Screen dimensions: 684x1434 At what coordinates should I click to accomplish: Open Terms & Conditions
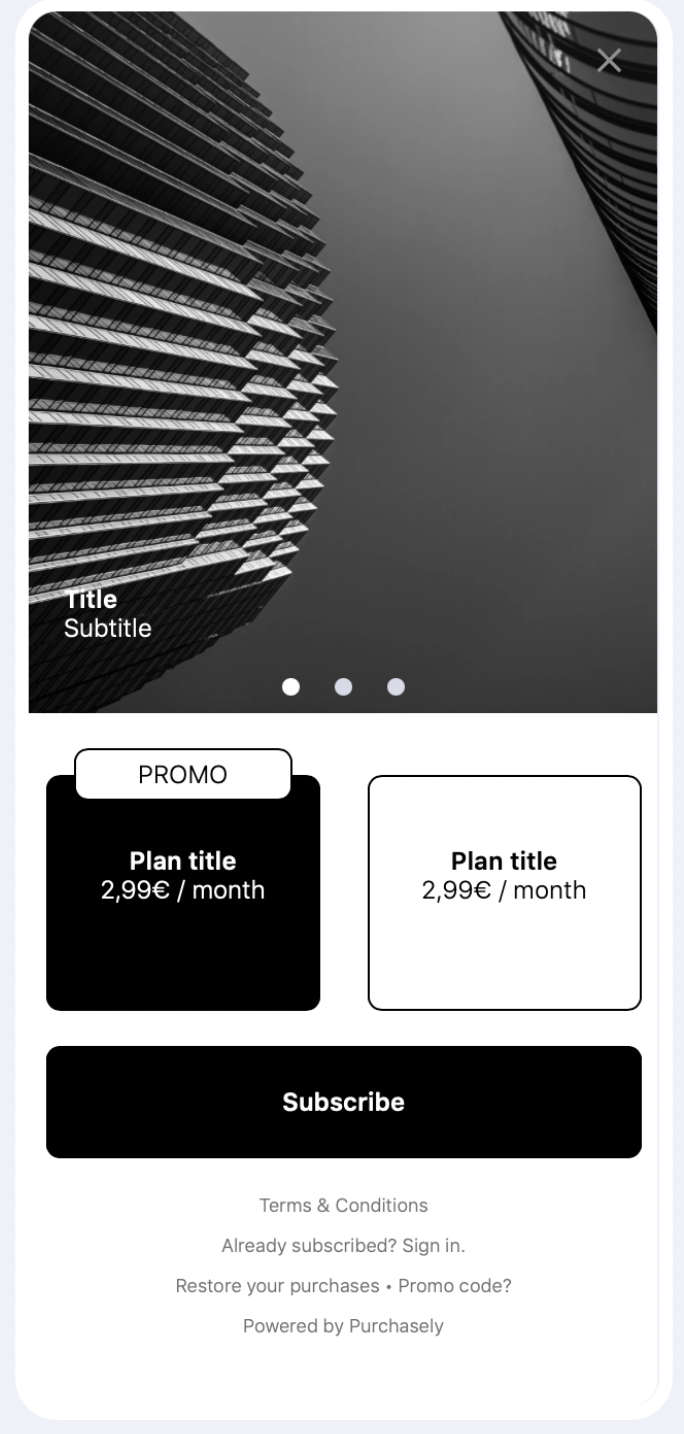pos(343,1205)
